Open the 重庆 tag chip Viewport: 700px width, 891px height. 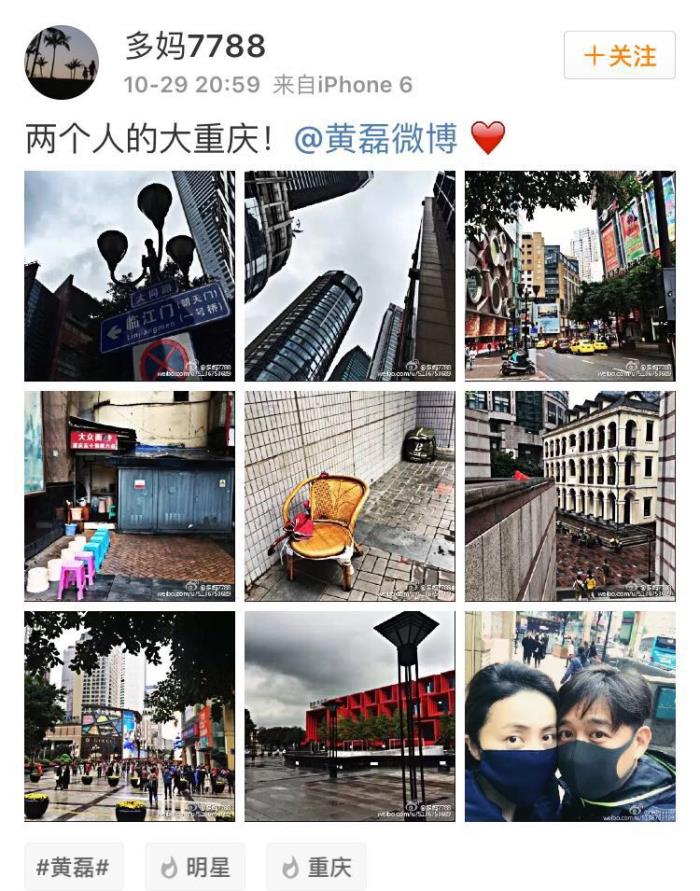coord(316,867)
